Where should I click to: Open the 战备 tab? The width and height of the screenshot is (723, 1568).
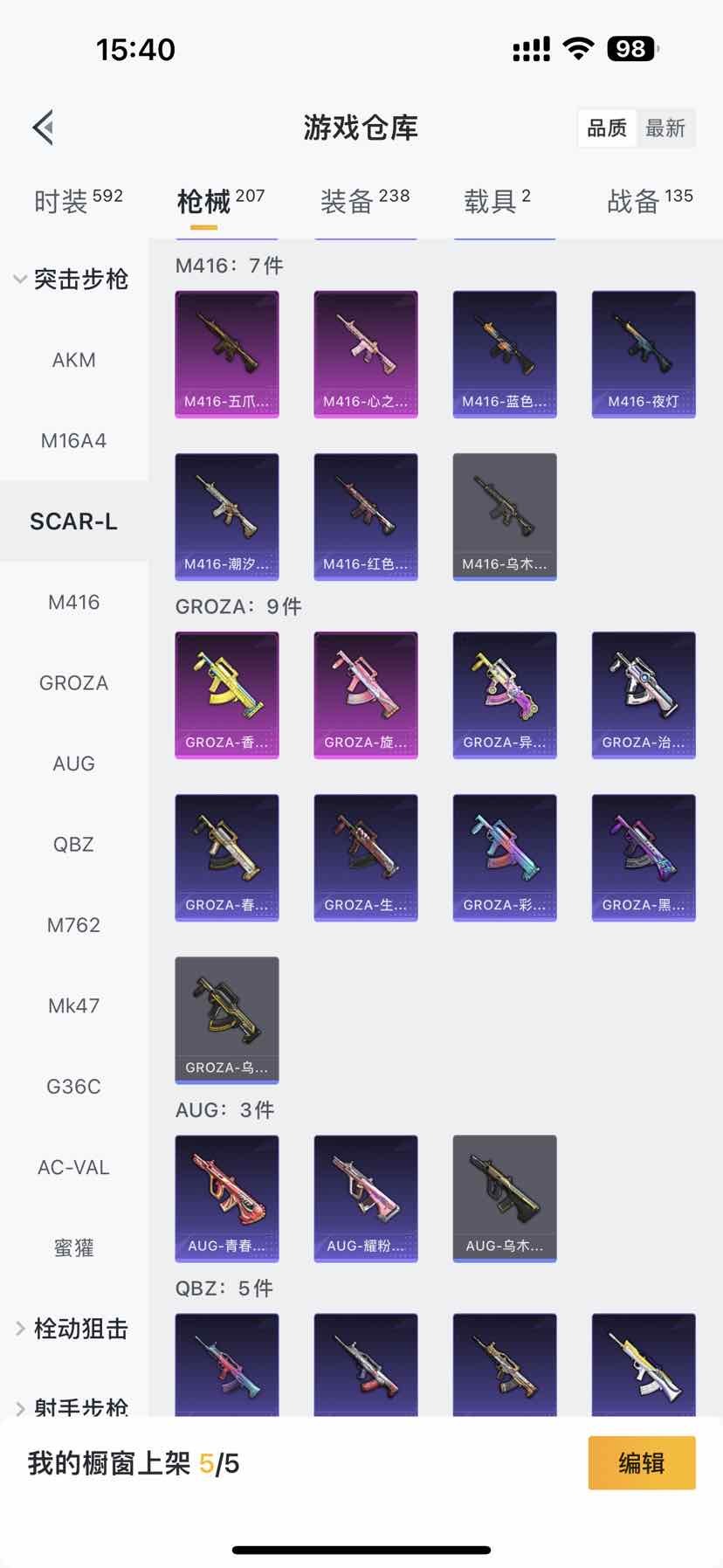click(x=649, y=201)
